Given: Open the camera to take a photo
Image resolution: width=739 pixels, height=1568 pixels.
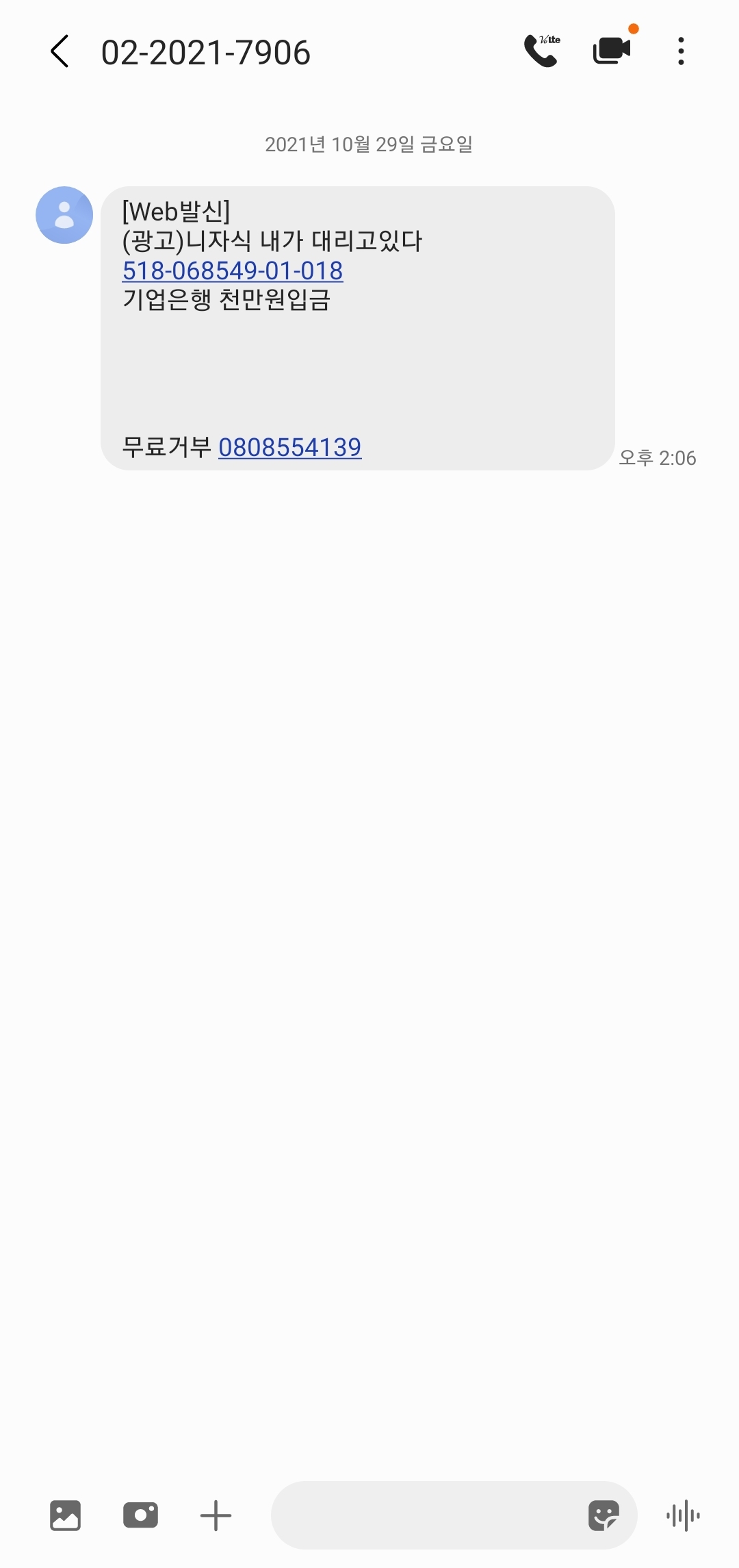Looking at the screenshot, I should click(x=140, y=1515).
